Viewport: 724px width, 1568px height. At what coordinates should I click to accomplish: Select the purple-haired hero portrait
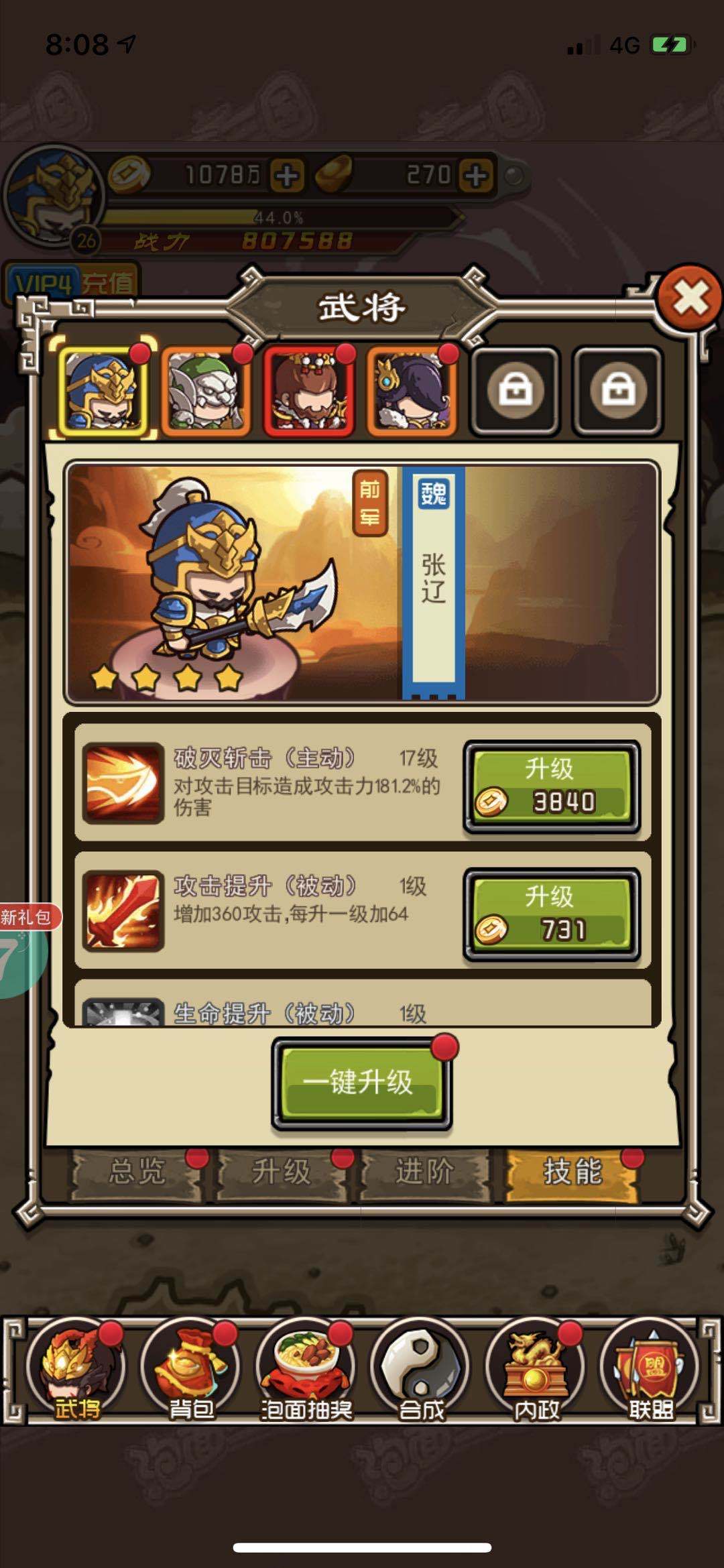point(412,391)
